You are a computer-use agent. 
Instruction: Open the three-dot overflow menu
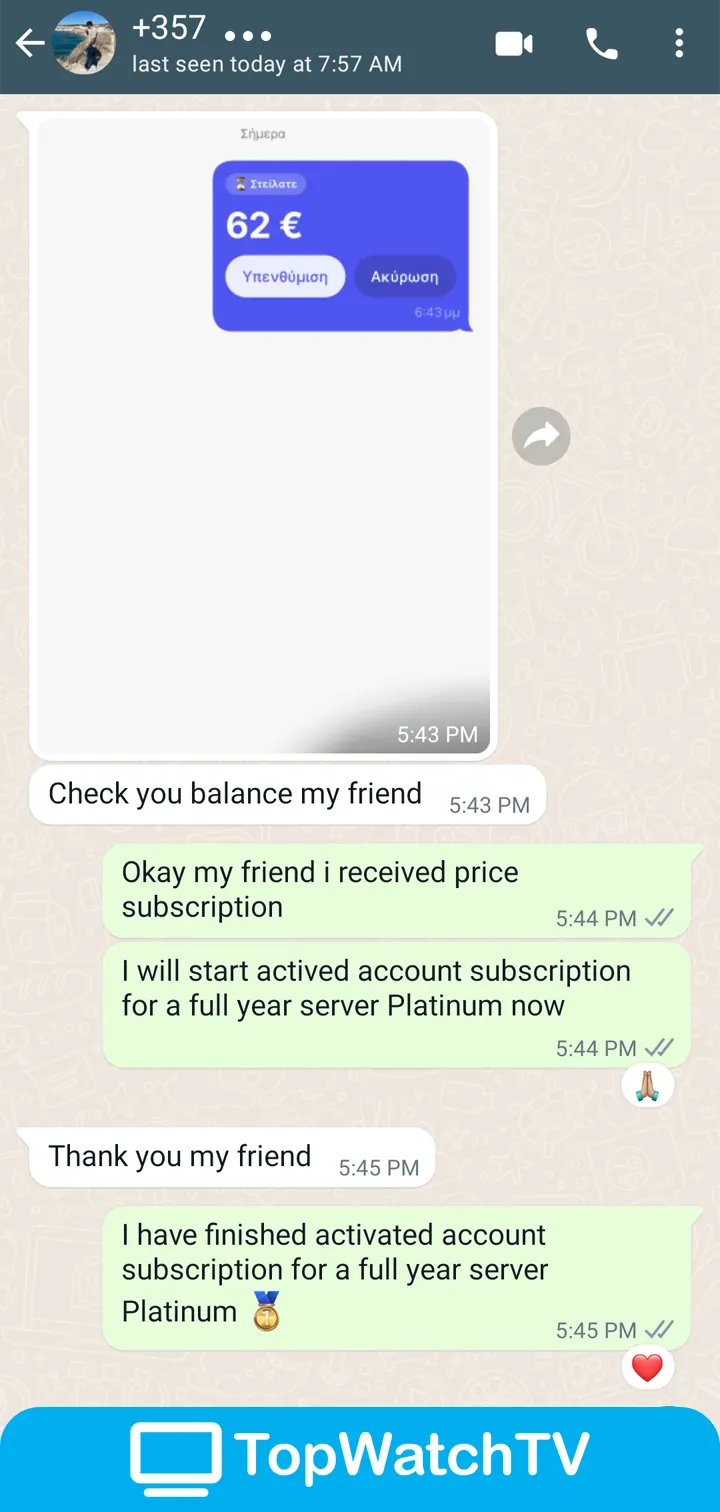679,44
